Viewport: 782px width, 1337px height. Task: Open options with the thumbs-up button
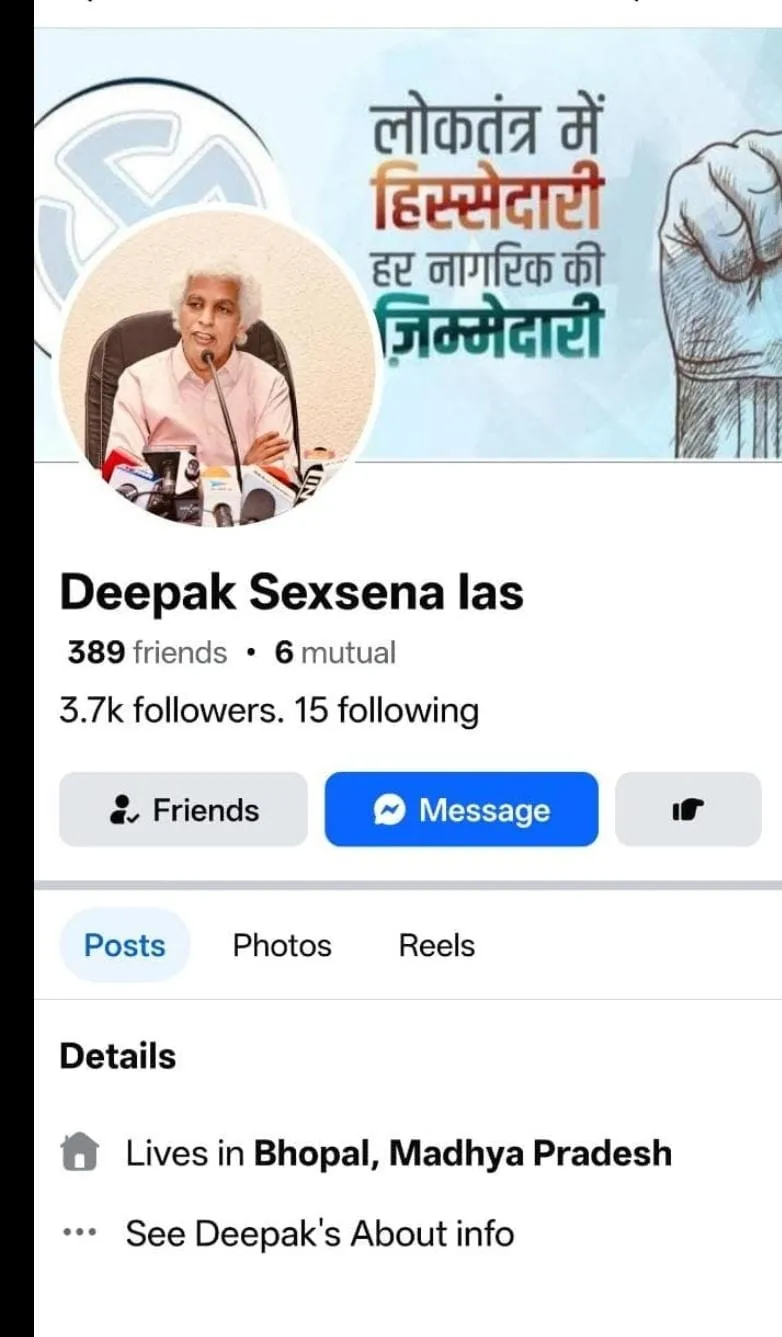point(688,810)
